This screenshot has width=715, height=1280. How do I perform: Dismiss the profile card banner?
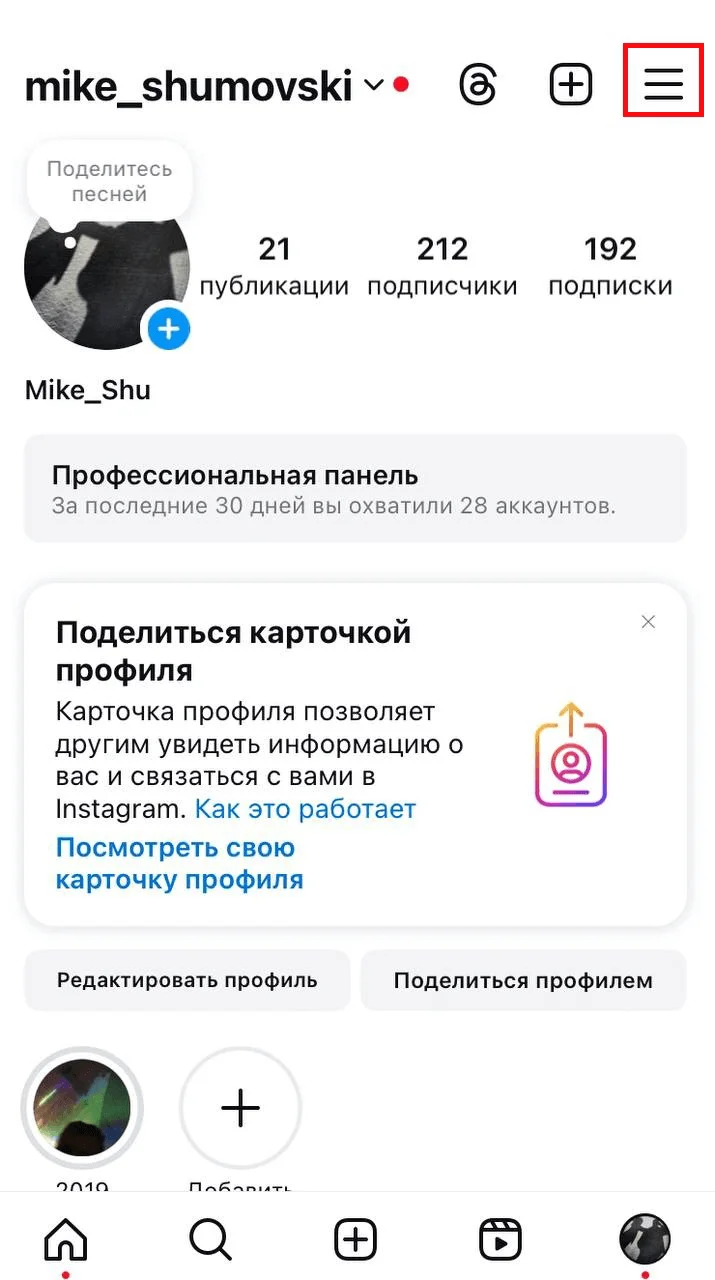pos(648,622)
